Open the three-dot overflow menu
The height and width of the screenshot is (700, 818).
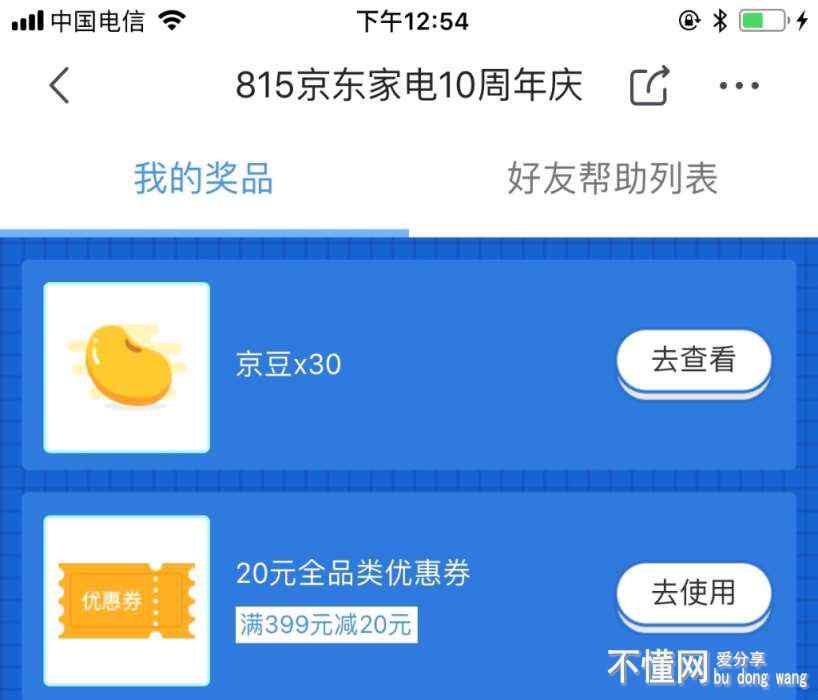[739, 86]
